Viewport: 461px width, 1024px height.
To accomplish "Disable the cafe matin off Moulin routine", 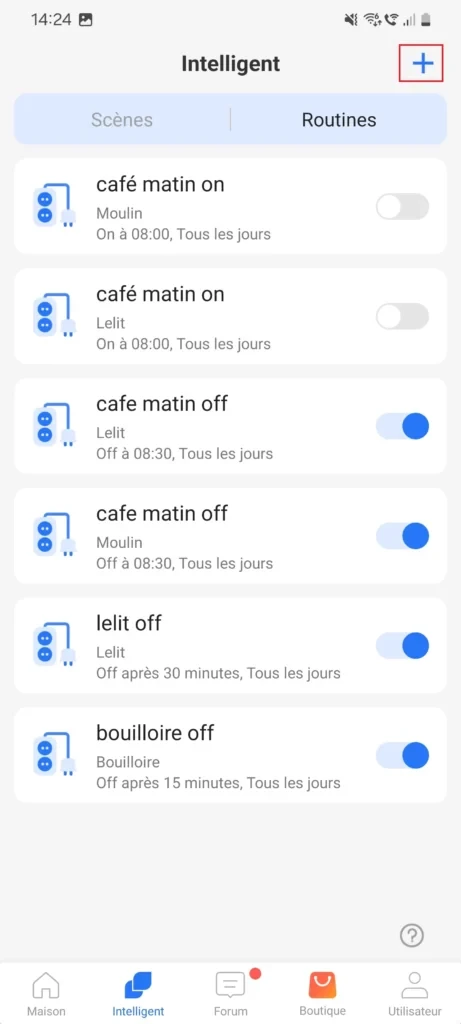I will tap(402, 536).
